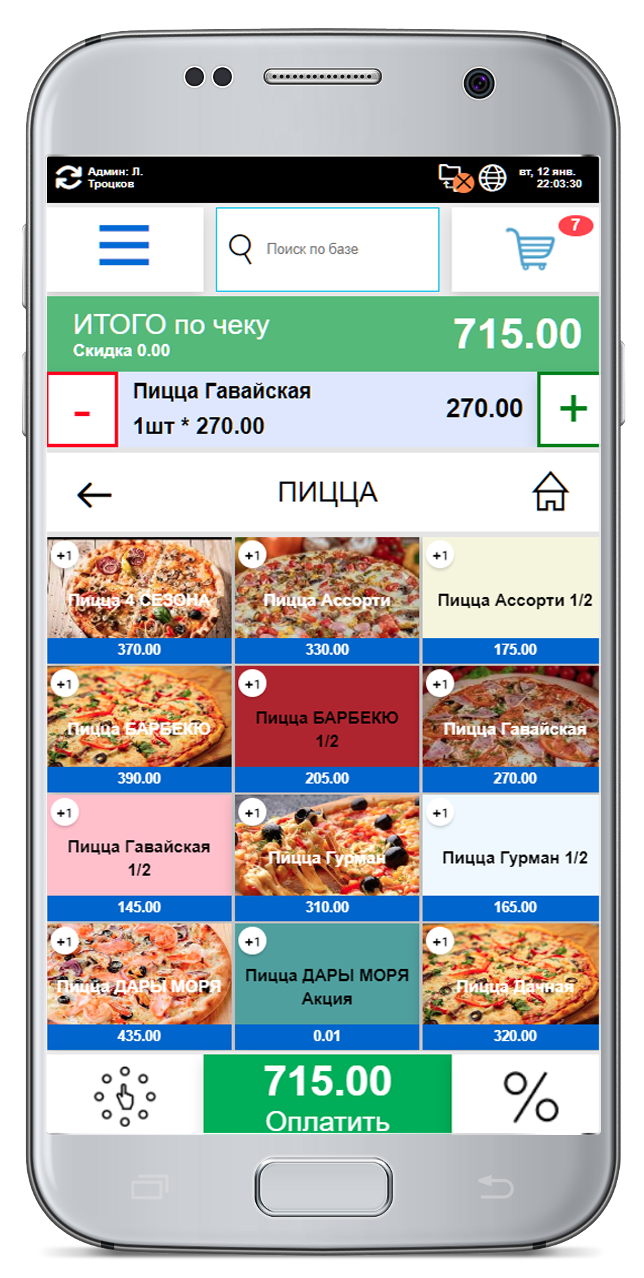Increase Пицца Гавайская quantity with plus
644x1278 pixels.
pyautogui.click(x=571, y=410)
